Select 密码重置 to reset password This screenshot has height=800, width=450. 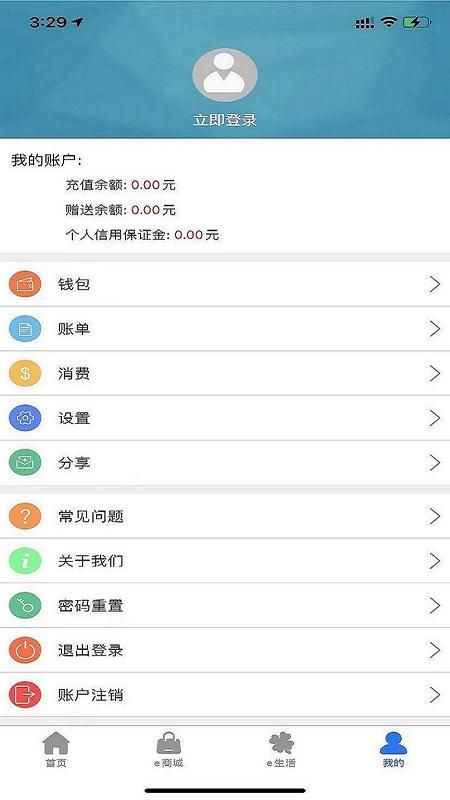tap(225, 606)
